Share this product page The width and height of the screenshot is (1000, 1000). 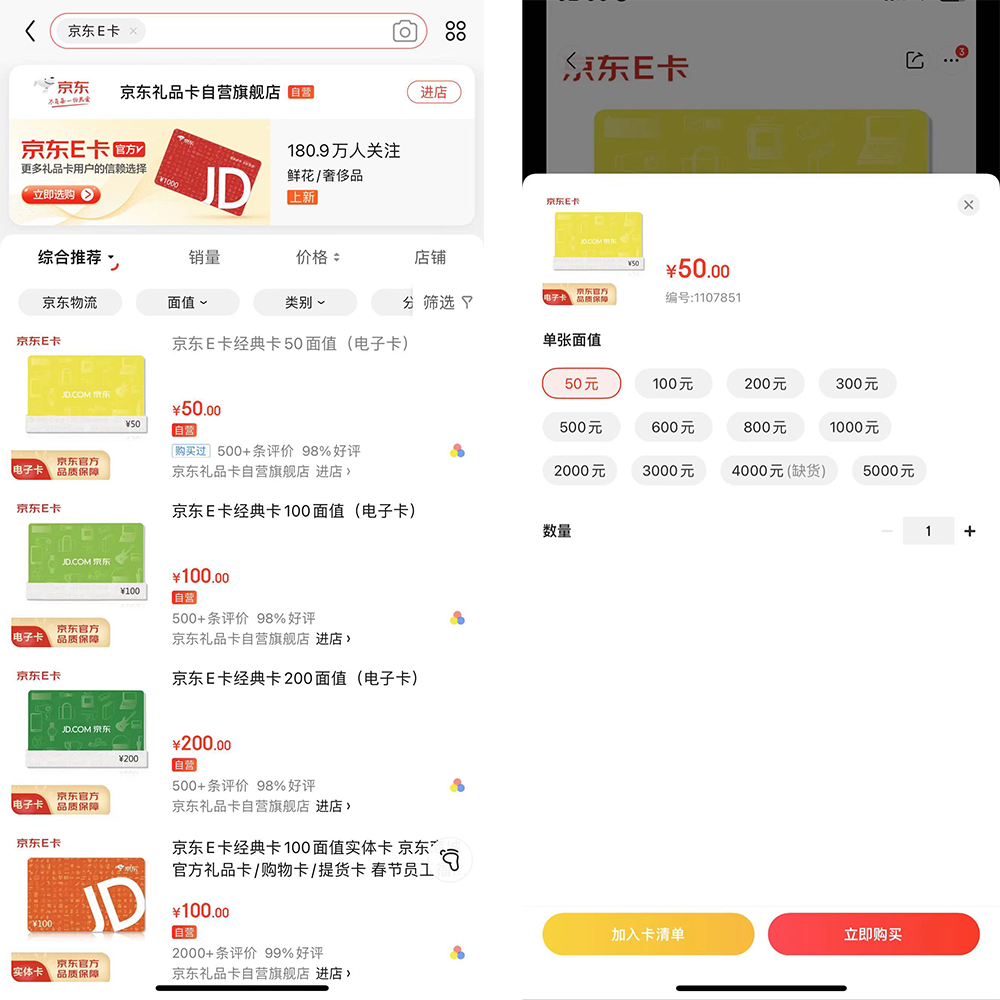914,60
